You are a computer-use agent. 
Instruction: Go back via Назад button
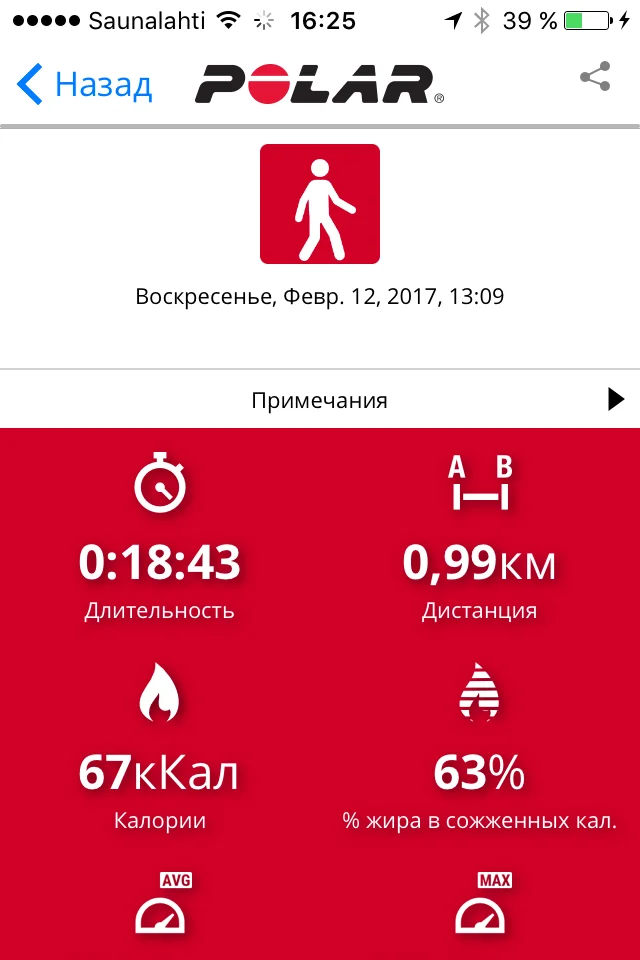(85, 84)
